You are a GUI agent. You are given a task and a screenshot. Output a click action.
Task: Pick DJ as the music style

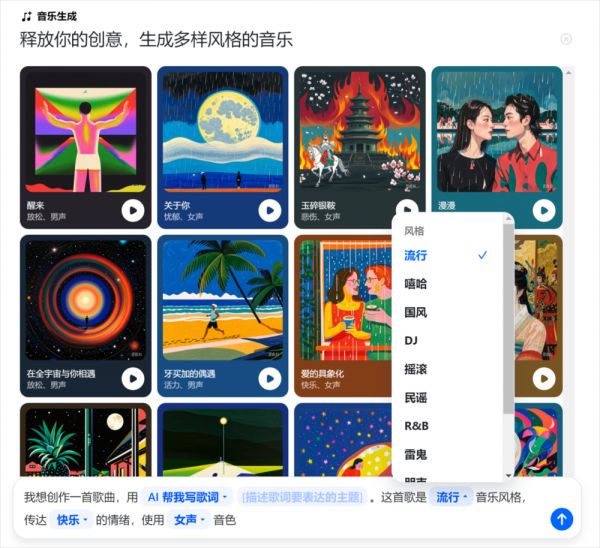pos(411,341)
